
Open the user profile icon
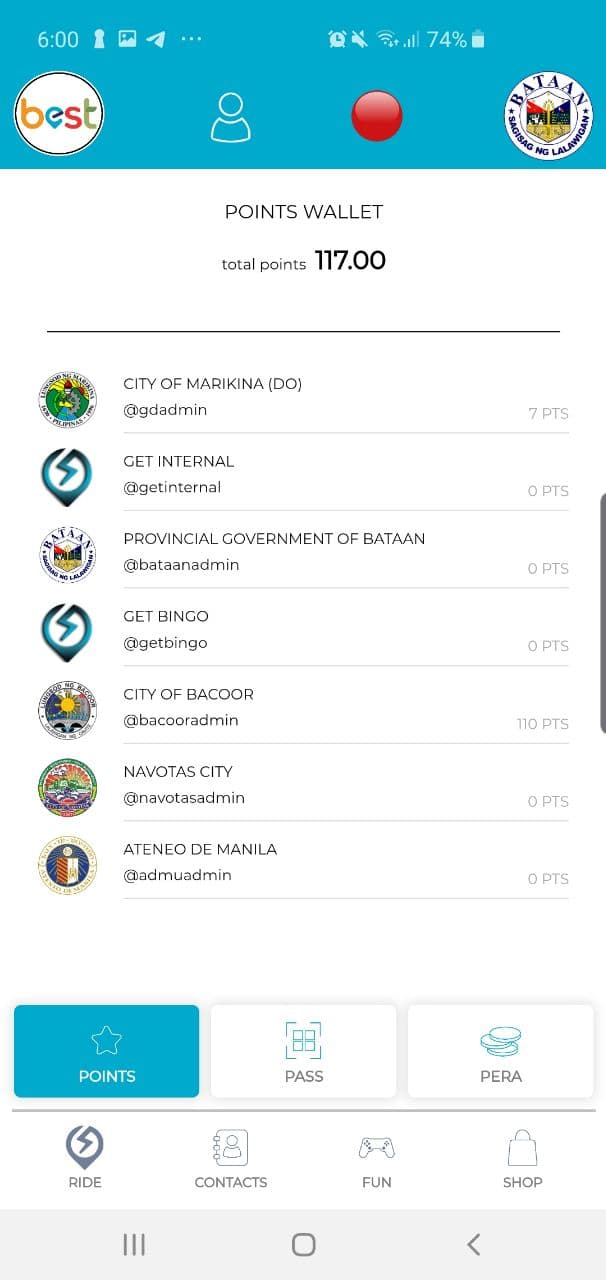pos(230,117)
